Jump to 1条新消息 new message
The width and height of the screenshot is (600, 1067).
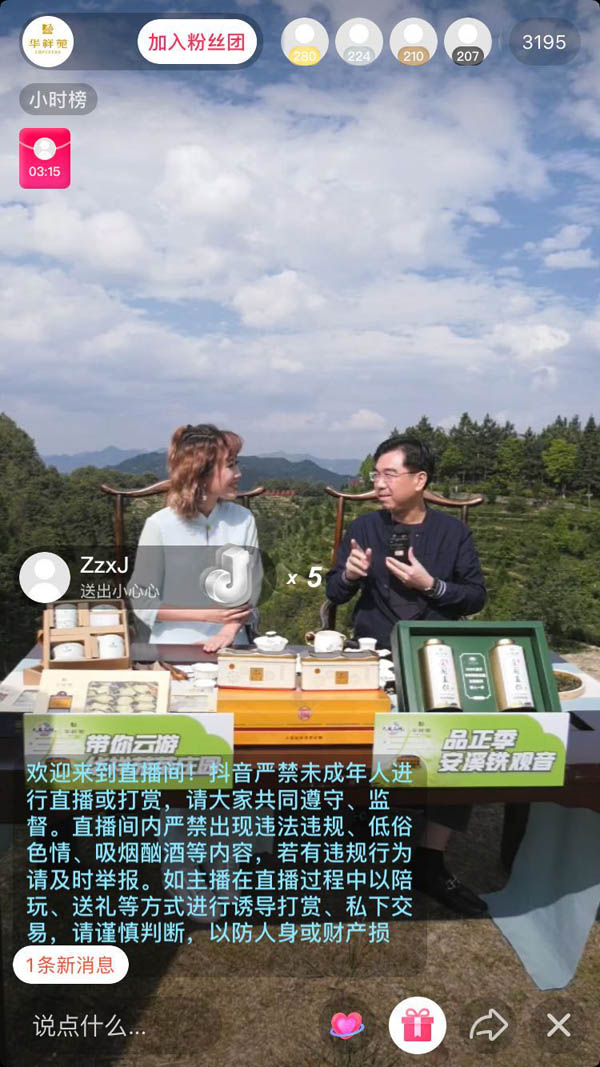[x=70, y=965]
